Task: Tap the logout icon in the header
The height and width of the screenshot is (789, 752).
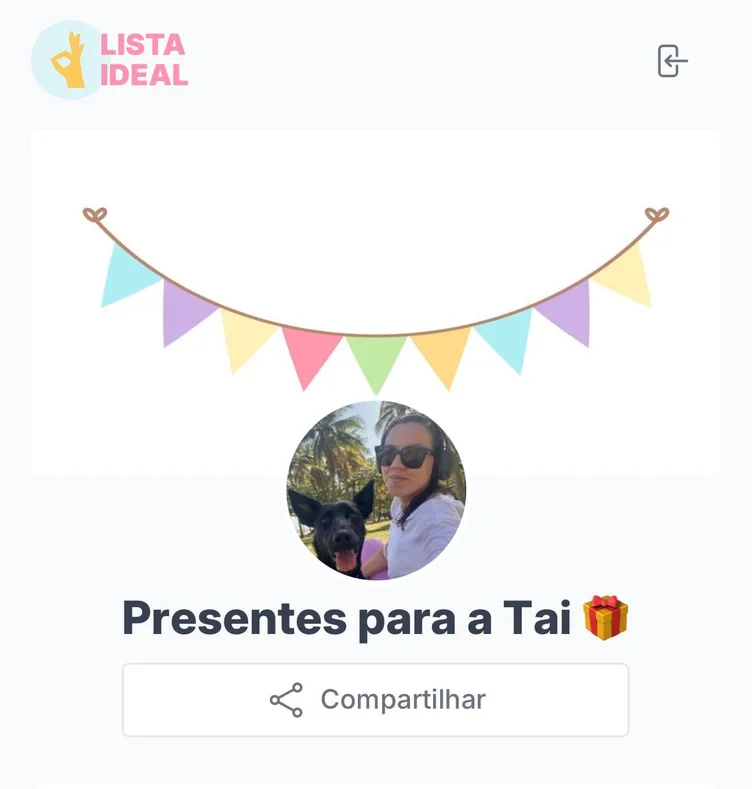Action: point(672,61)
